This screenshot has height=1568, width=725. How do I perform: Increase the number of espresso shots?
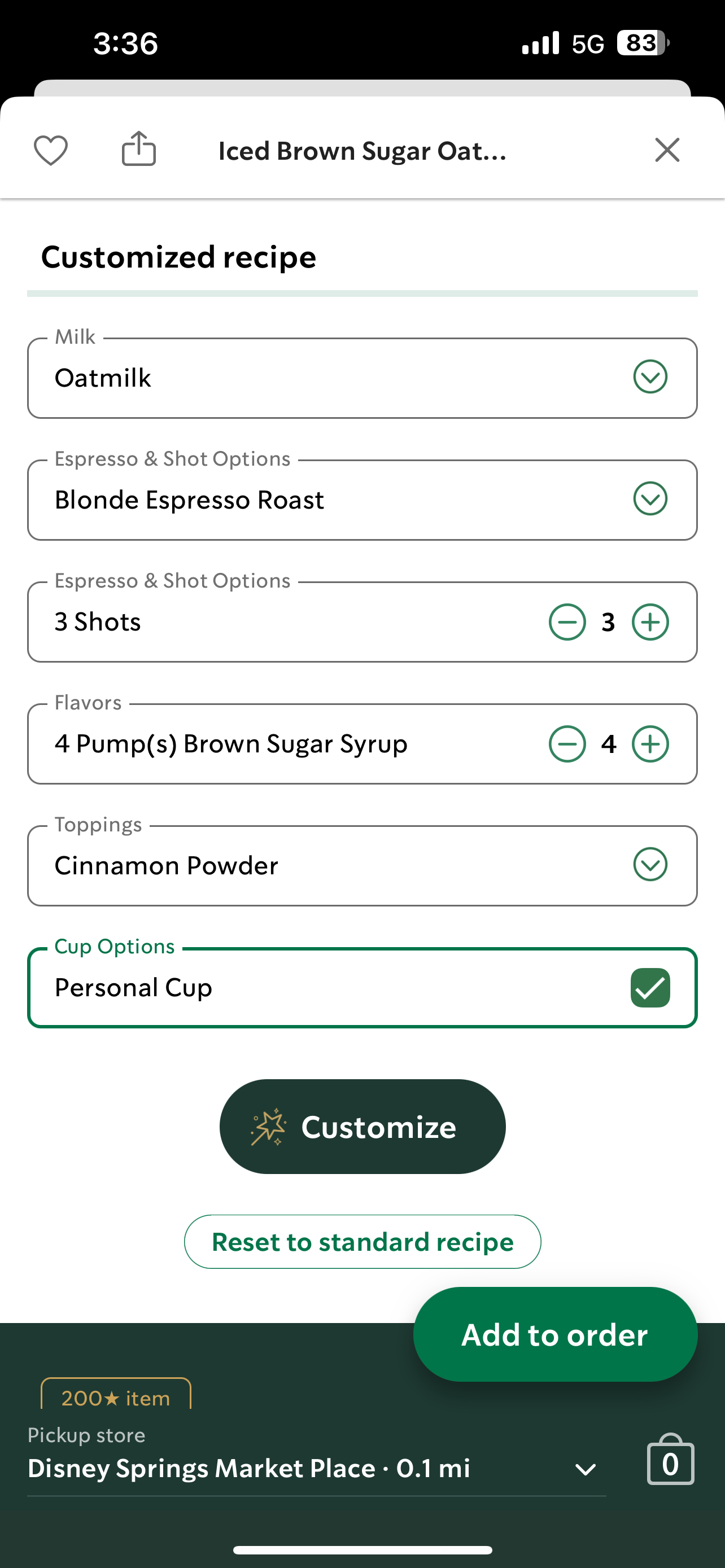click(x=650, y=622)
